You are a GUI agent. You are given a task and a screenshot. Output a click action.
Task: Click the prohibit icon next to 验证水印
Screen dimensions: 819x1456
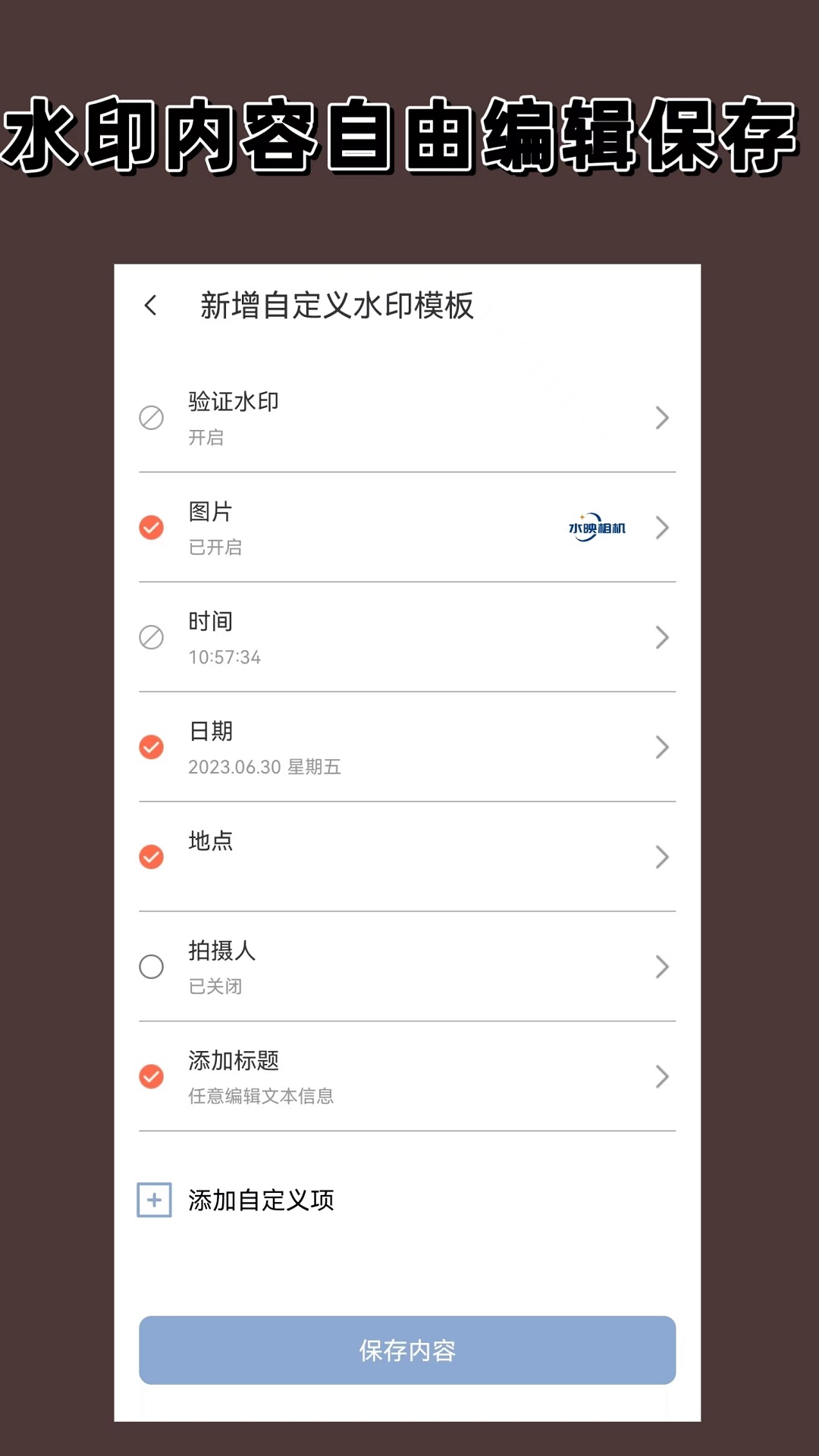[x=152, y=418]
